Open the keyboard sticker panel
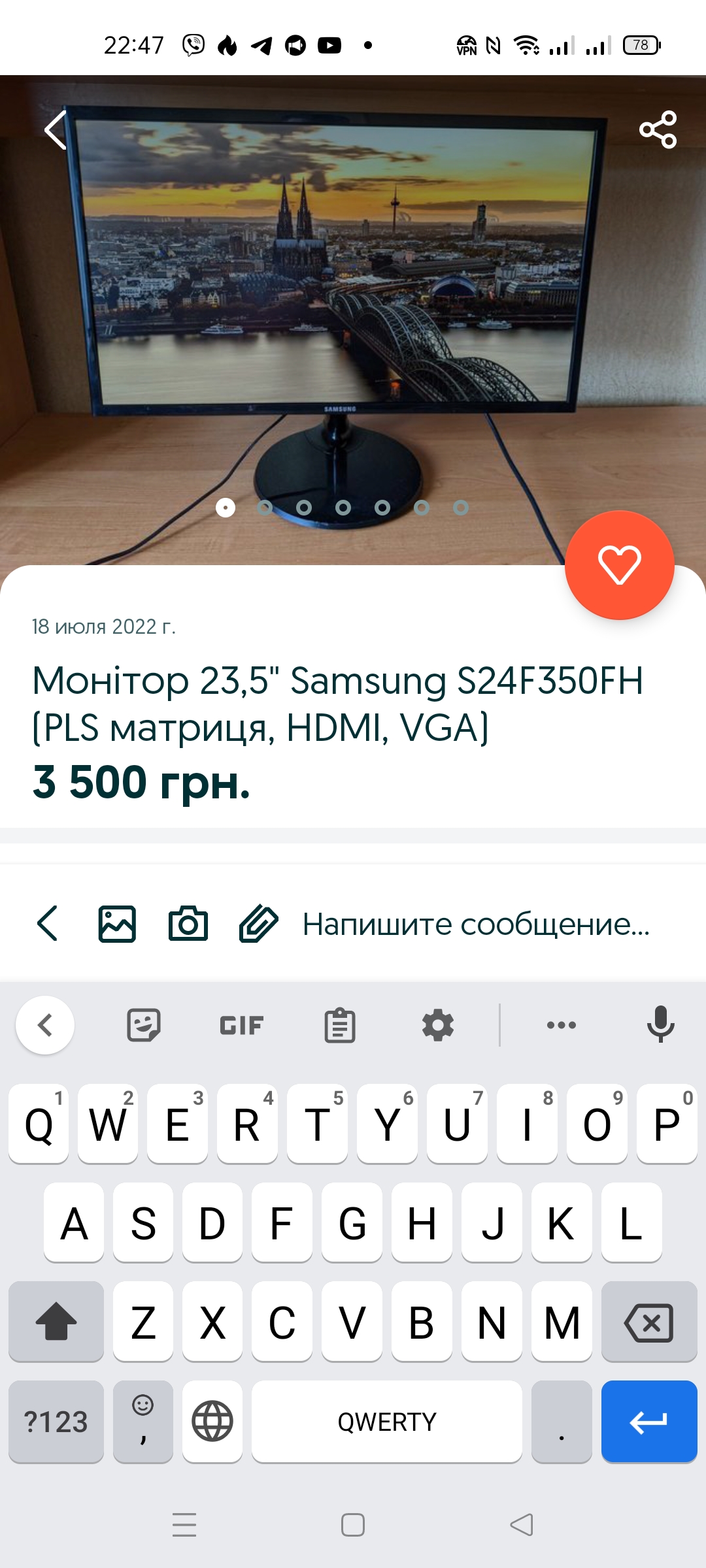 pyautogui.click(x=143, y=1025)
